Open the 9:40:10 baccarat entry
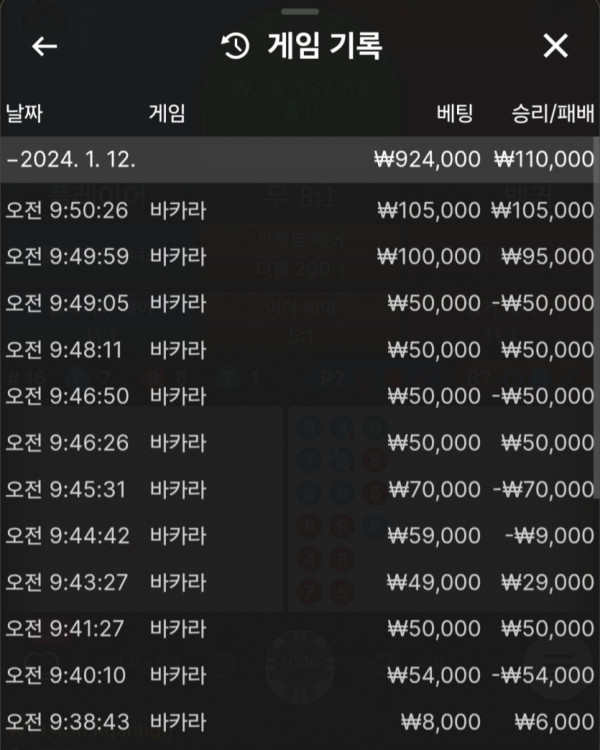This screenshot has width=600, height=750. coord(300,676)
